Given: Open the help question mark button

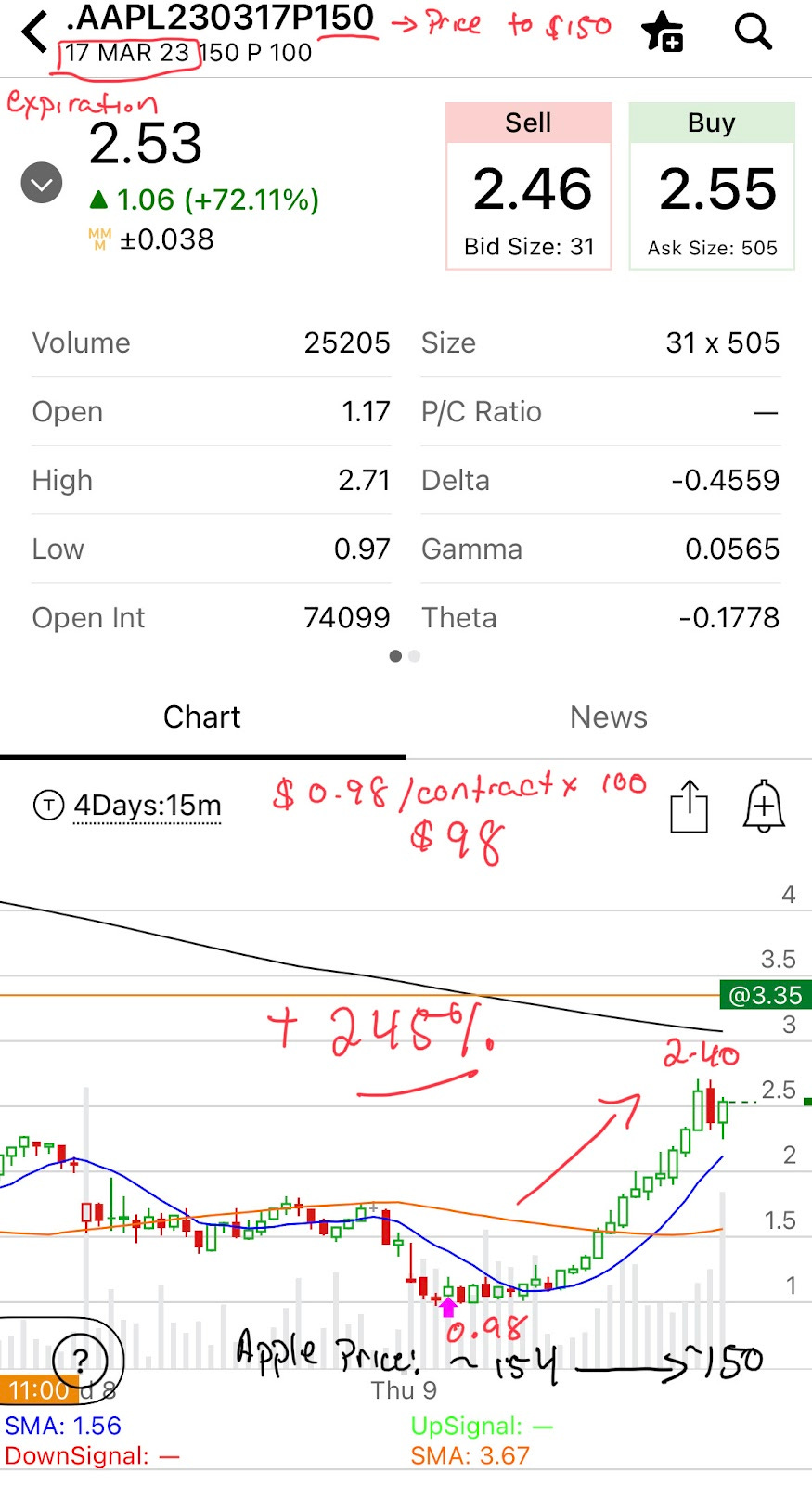Looking at the screenshot, I should click(x=81, y=1360).
